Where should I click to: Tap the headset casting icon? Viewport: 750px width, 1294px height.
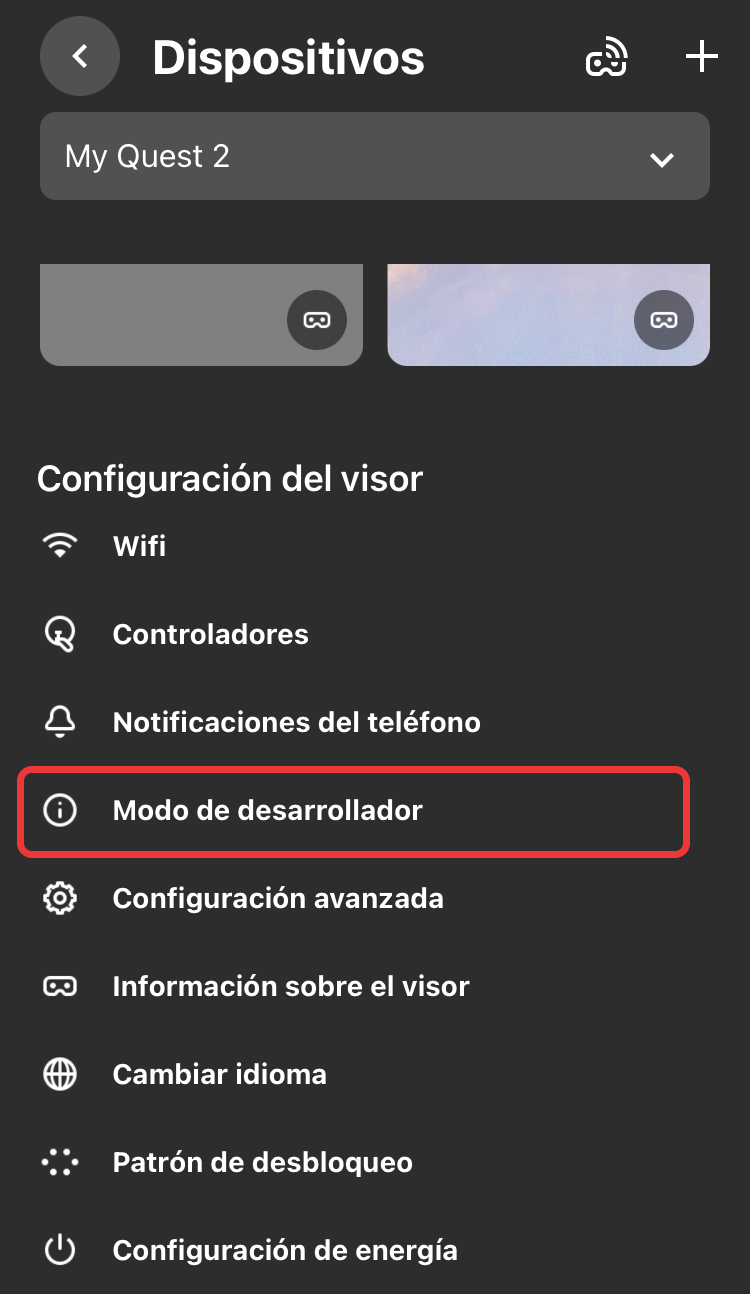[x=606, y=57]
